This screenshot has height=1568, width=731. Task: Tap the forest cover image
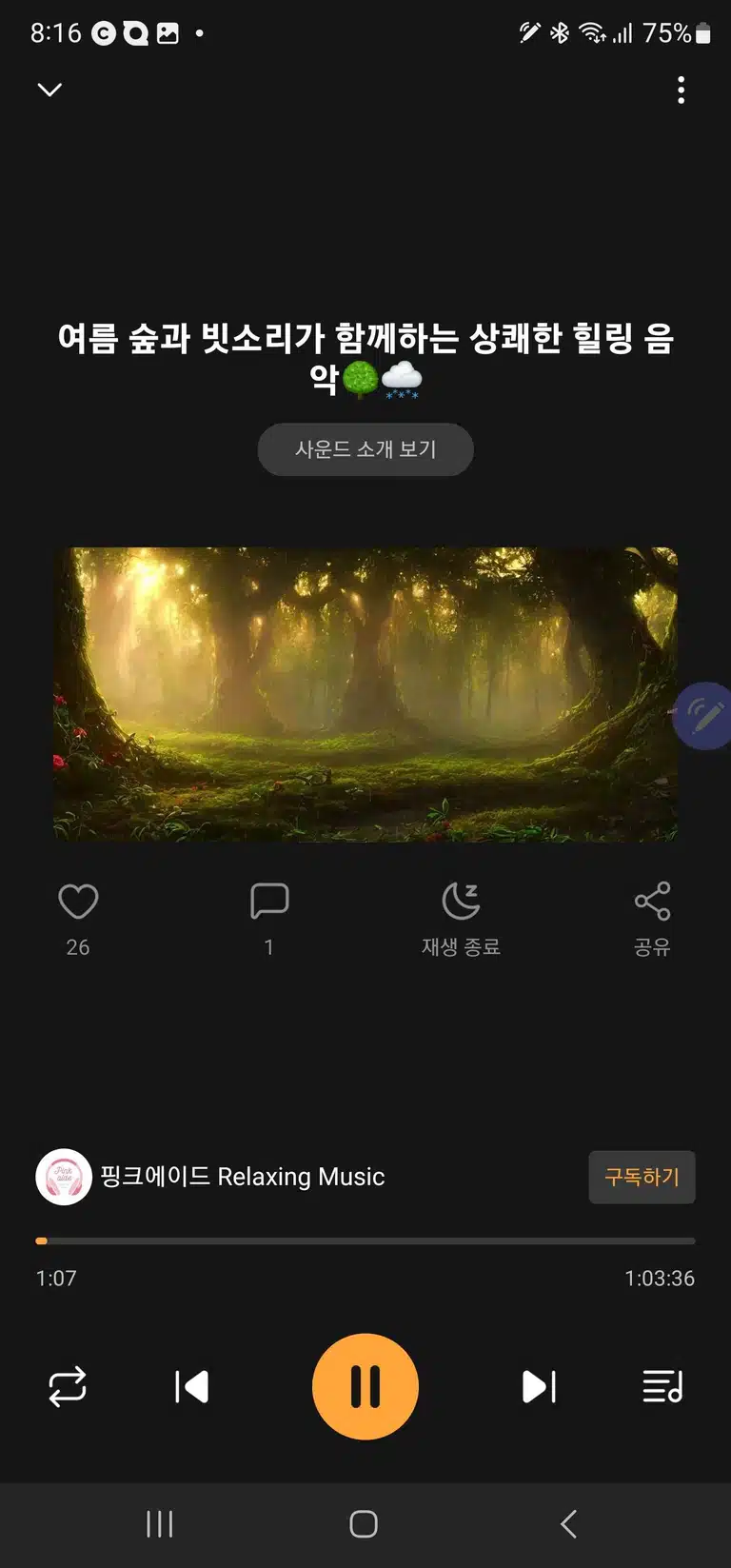365,694
